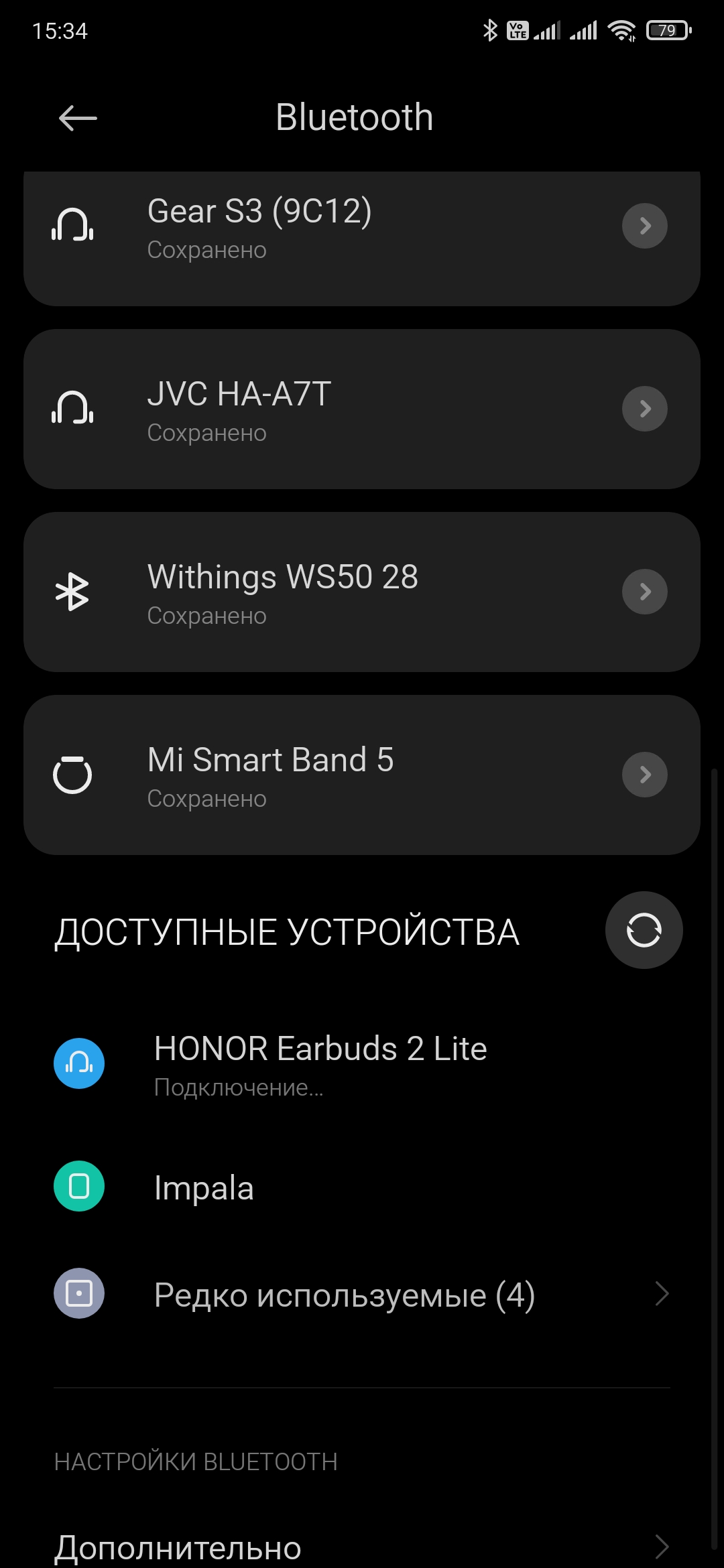Open details arrow for Mi Smart Band 5
The height and width of the screenshot is (1568, 724).
coord(644,775)
